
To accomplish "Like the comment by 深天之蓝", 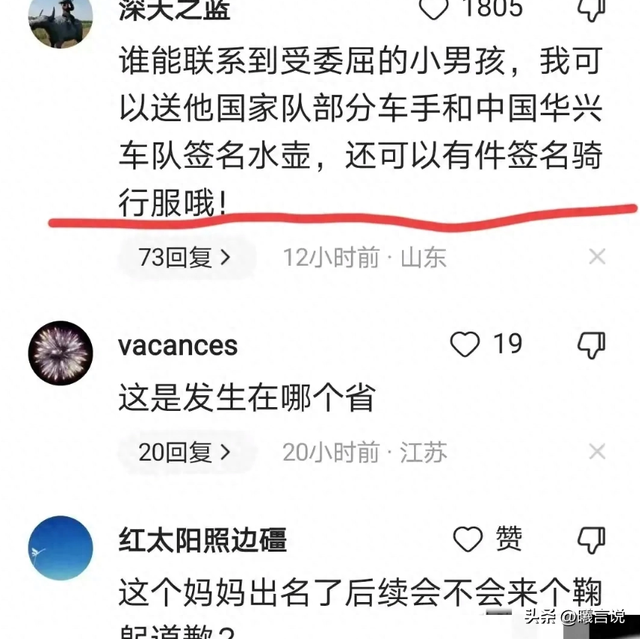I will (x=435, y=9).
